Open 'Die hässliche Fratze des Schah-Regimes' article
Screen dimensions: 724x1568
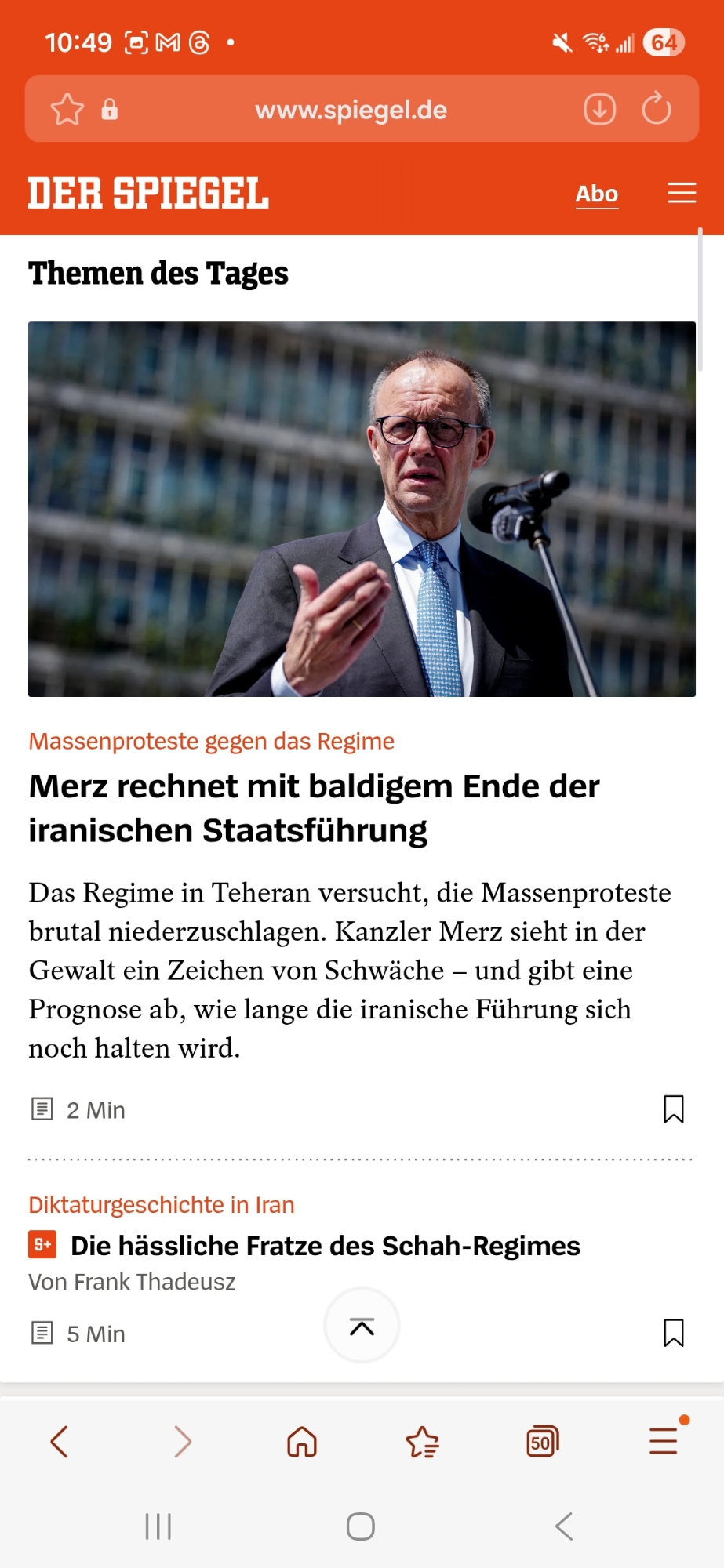pyautogui.click(x=325, y=1246)
